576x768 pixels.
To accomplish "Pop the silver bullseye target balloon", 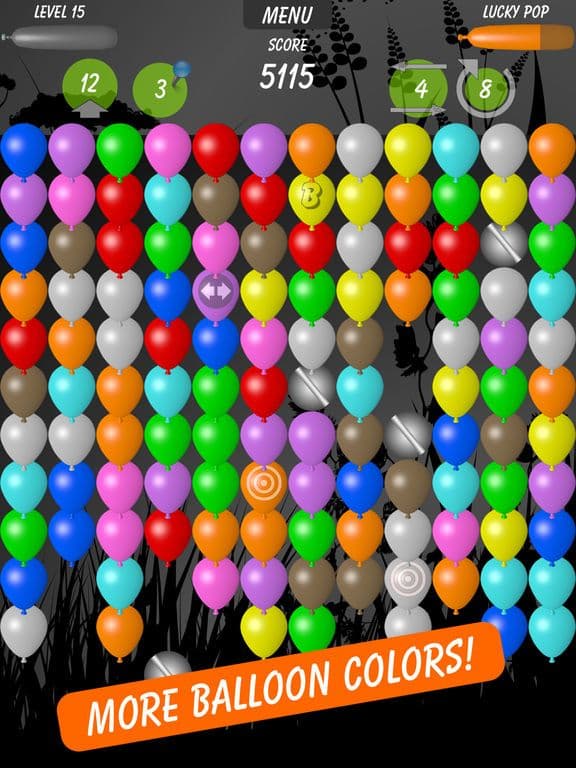I will coord(408,582).
